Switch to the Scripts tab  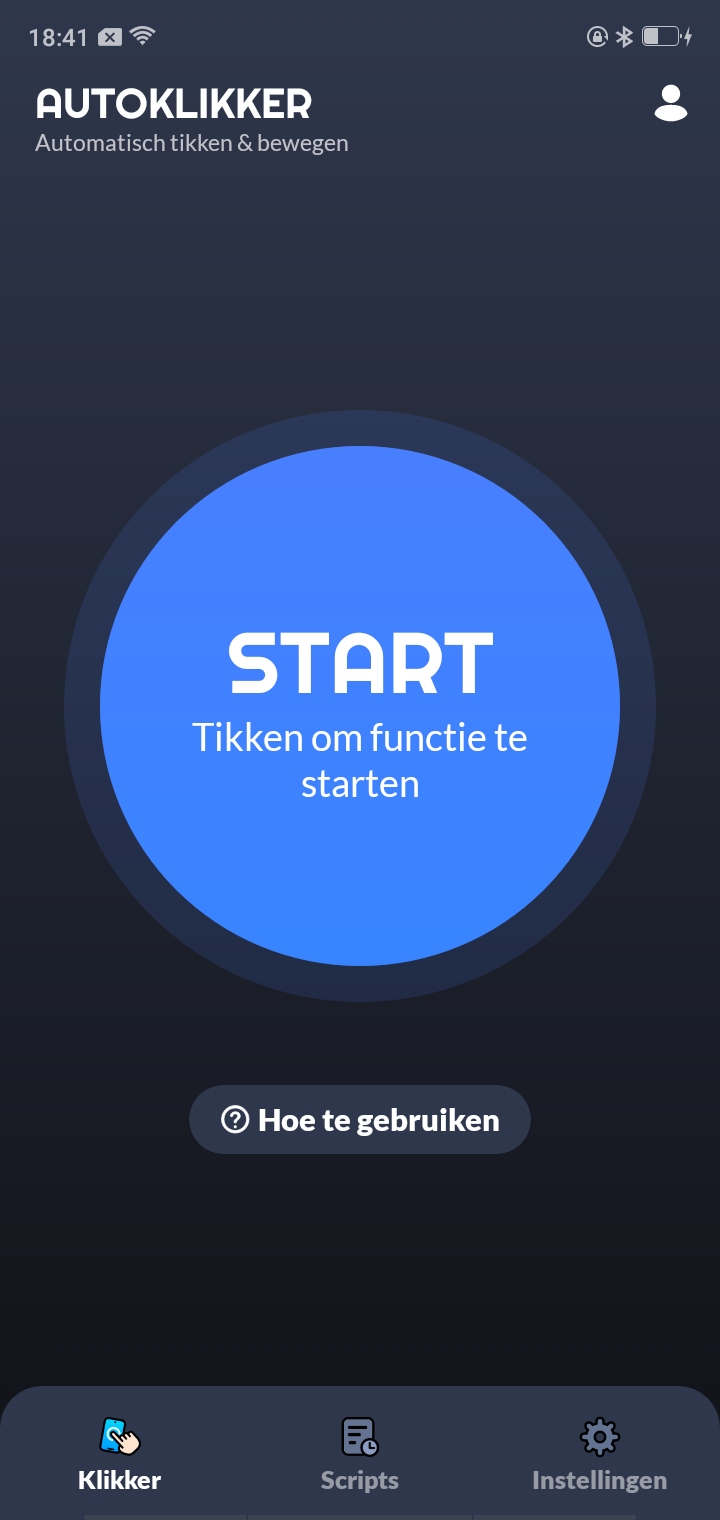(360, 1455)
